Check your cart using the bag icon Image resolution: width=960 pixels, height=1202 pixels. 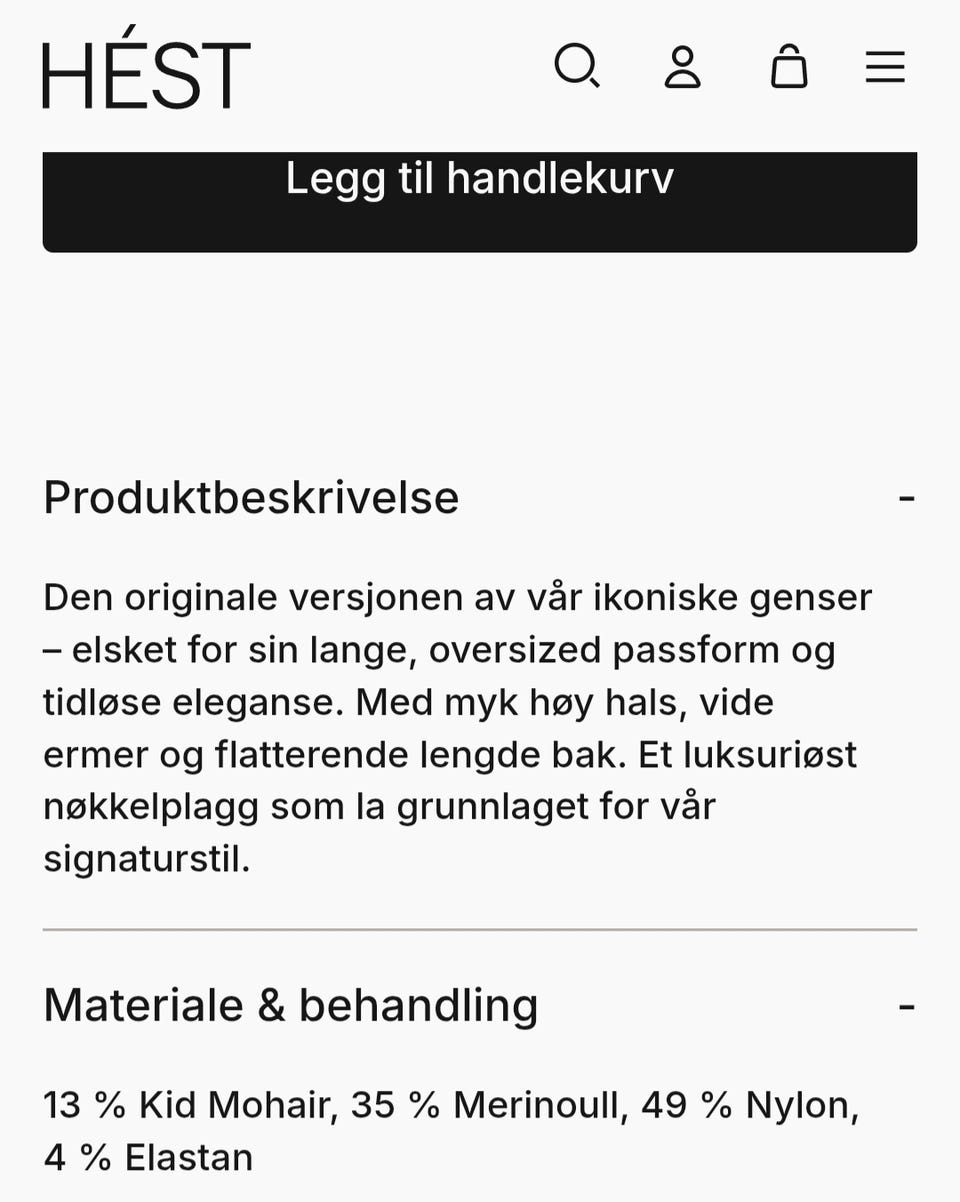coord(788,68)
